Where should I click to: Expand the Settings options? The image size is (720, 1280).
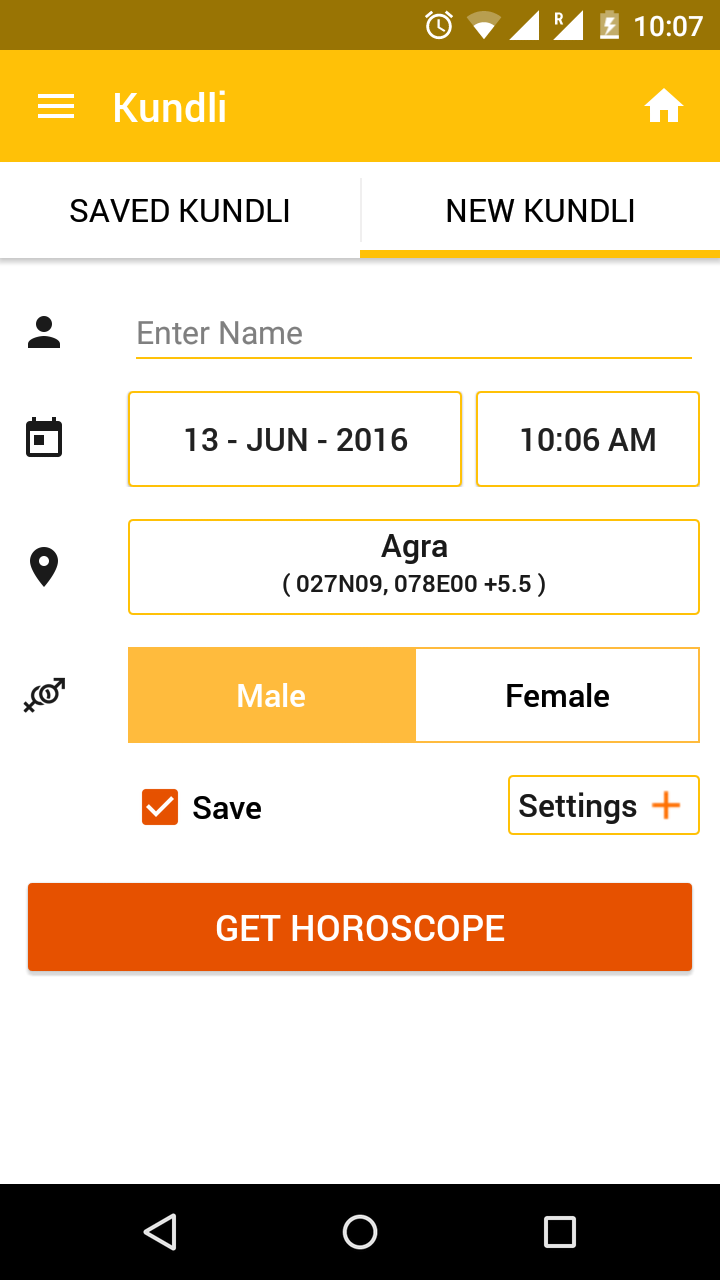pos(603,805)
